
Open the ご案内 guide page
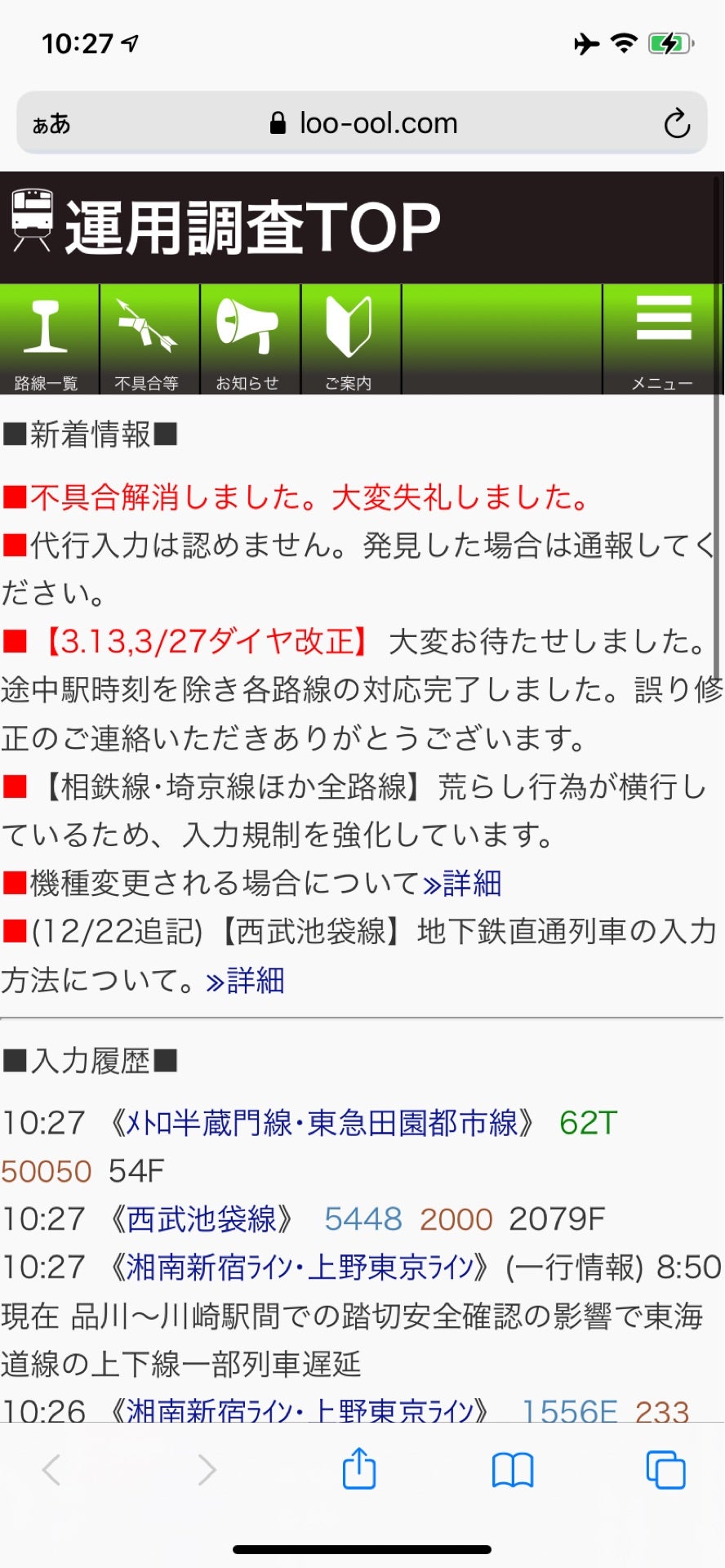(349, 340)
